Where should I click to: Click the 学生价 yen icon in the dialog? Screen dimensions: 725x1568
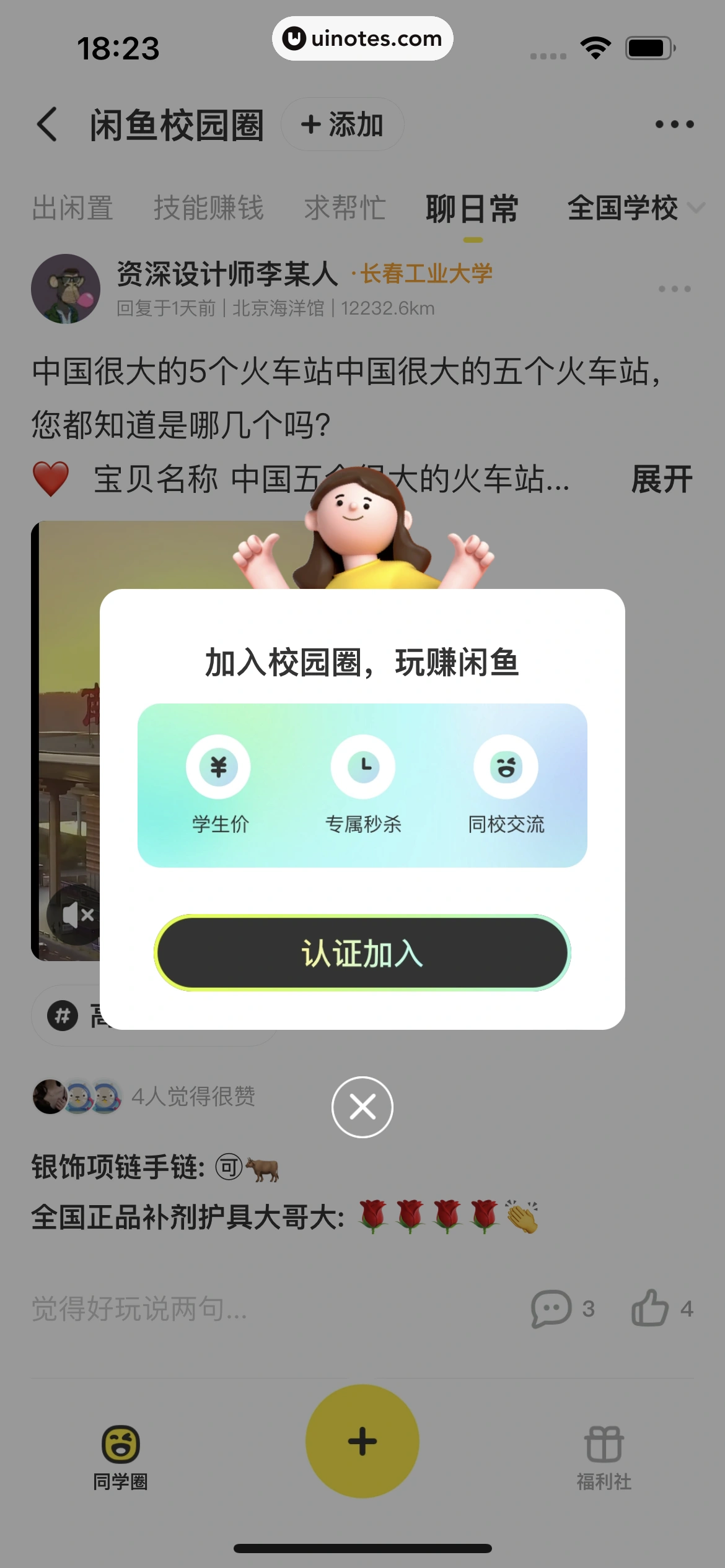click(x=219, y=767)
